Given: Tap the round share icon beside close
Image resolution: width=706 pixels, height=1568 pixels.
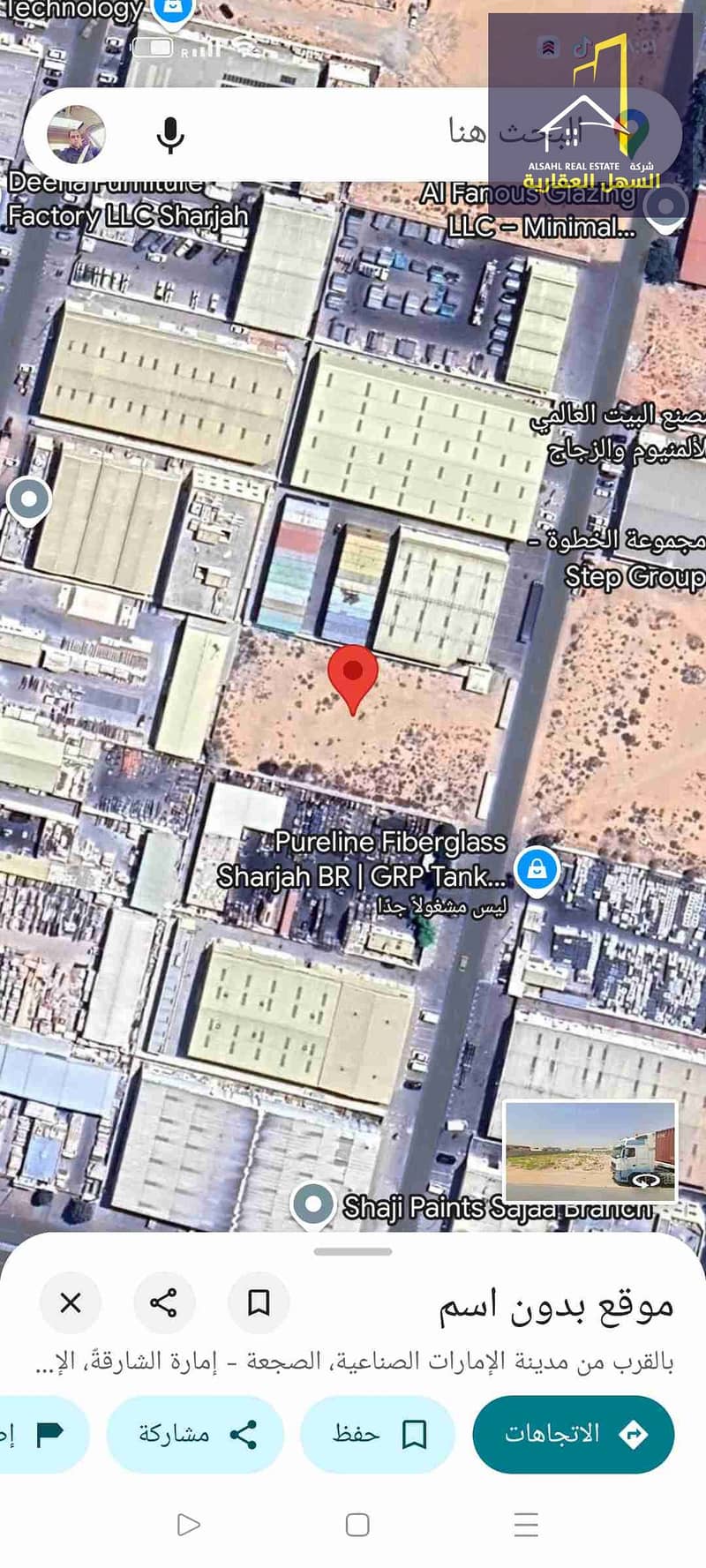Looking at the screenshot, I should (x=163, y=1302).
